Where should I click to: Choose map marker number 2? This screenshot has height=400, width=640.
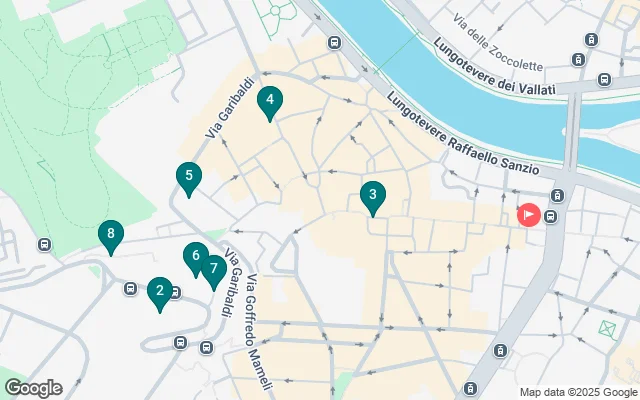pyautogui.click(x=158, y=292)
